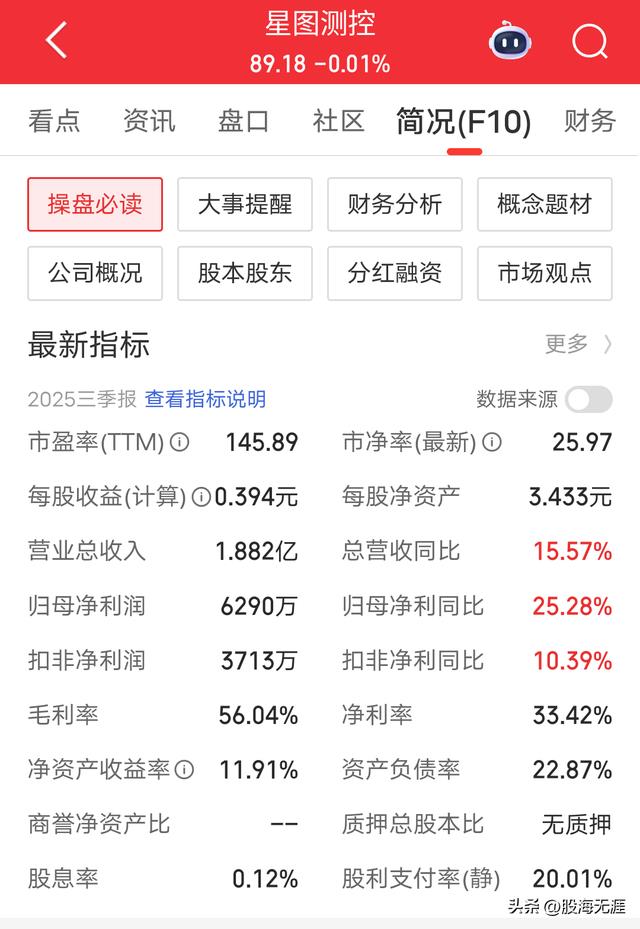
Task: Open the 市场观点 section
Action: click(x=545, y=273)
